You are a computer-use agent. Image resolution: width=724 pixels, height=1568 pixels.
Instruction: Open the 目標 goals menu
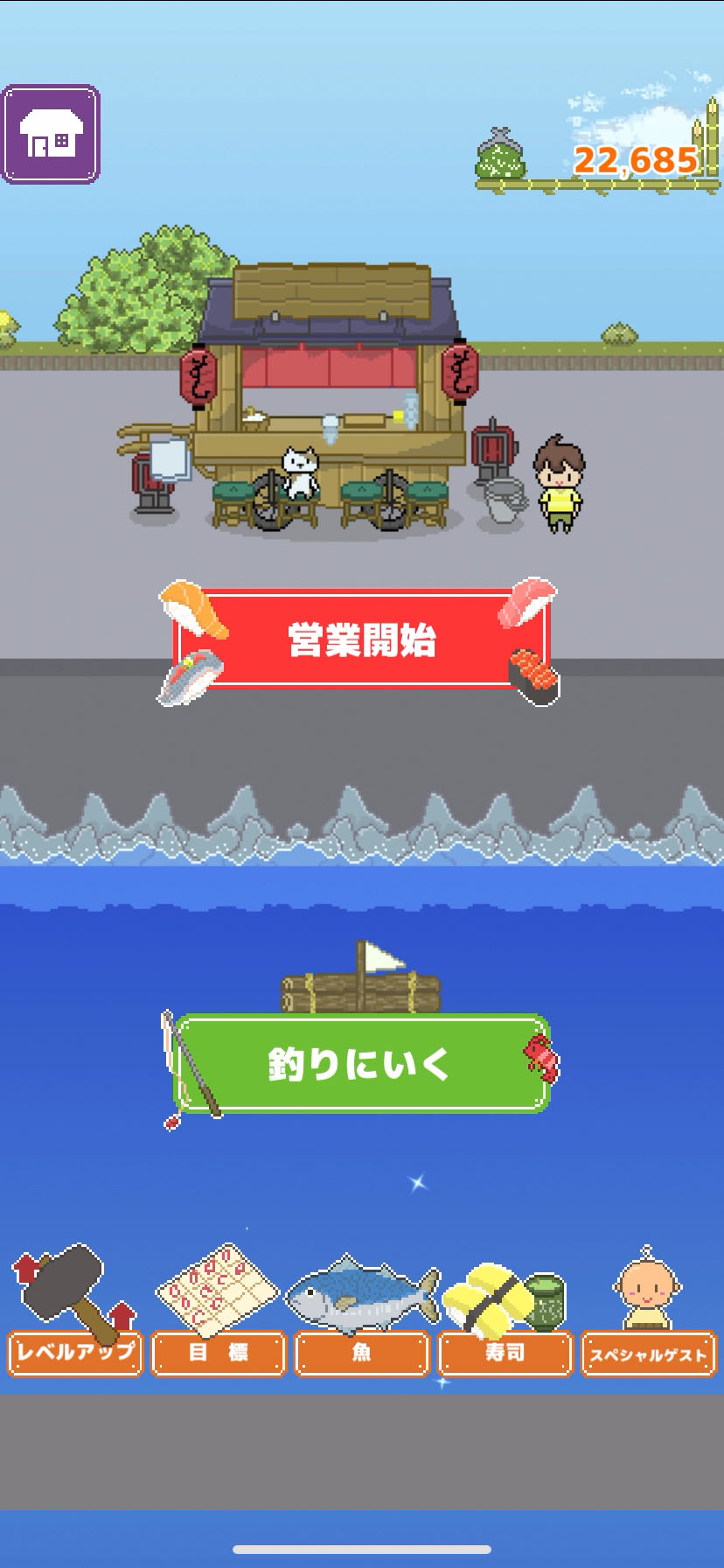click(x=219, y=1352)
